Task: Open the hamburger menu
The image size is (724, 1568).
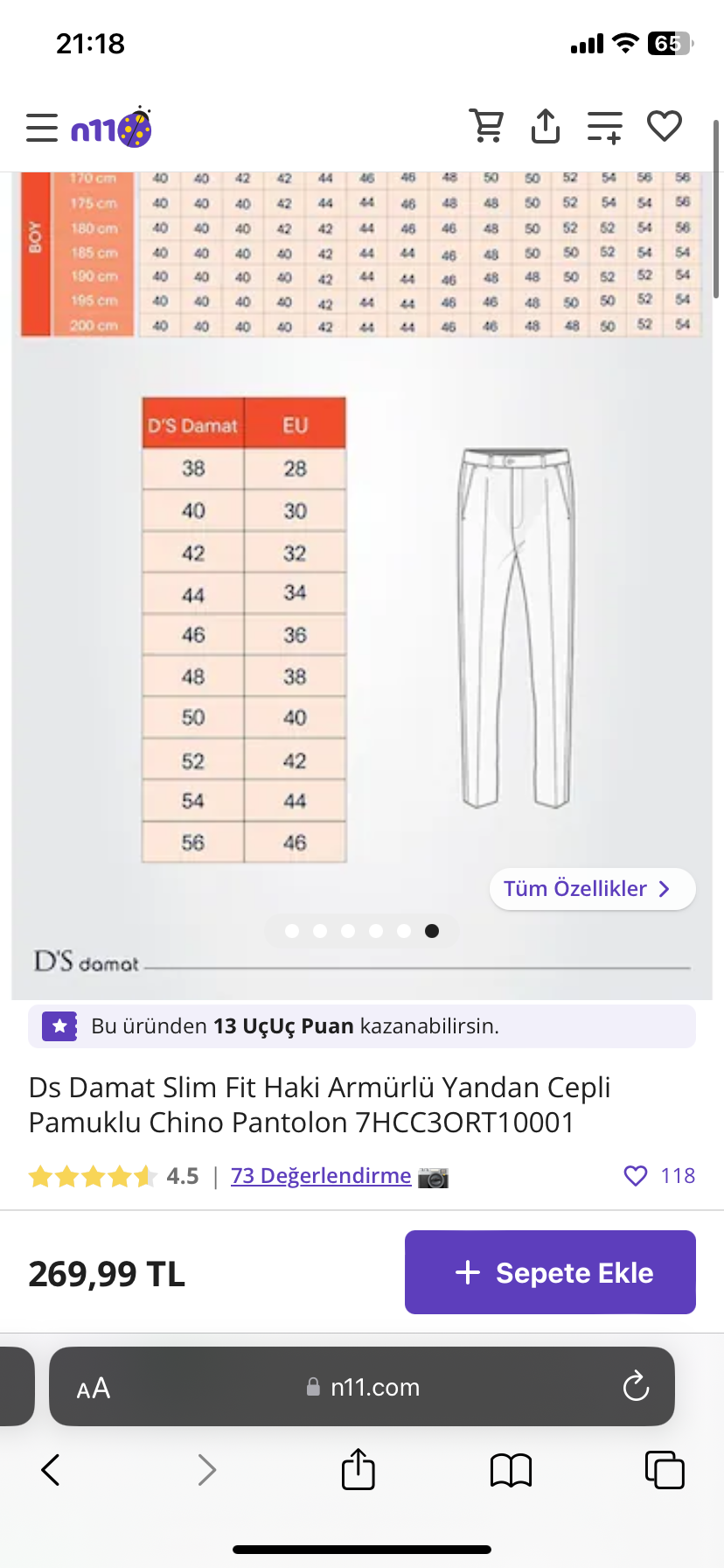Action: (42, 128)
